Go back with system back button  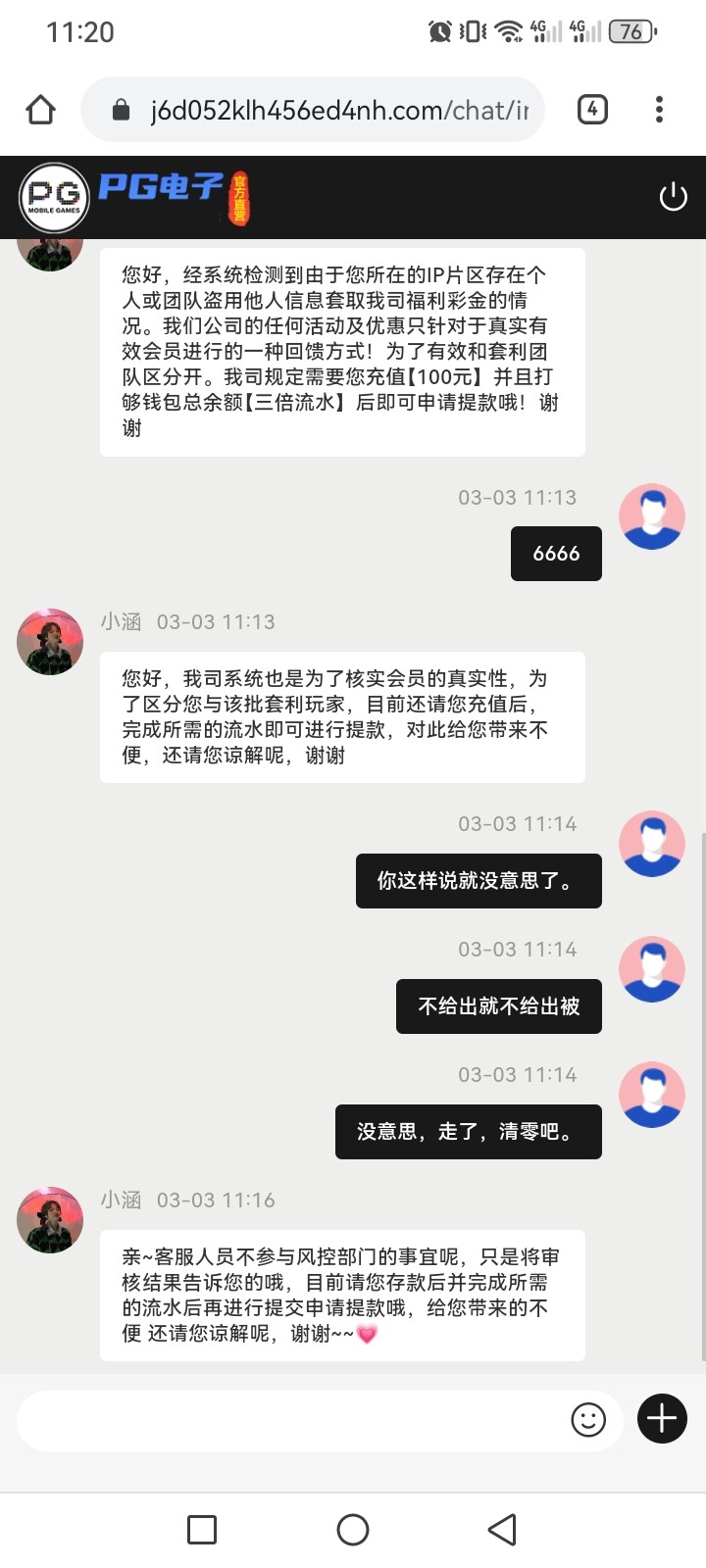(x=502, y=1530)
